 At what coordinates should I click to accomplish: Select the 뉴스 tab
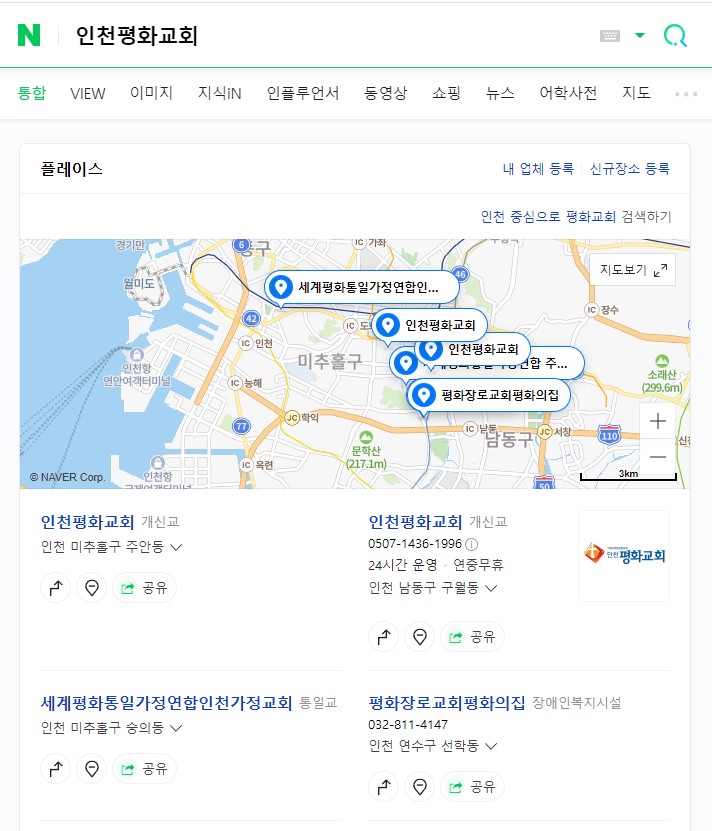tap(500, 93)
